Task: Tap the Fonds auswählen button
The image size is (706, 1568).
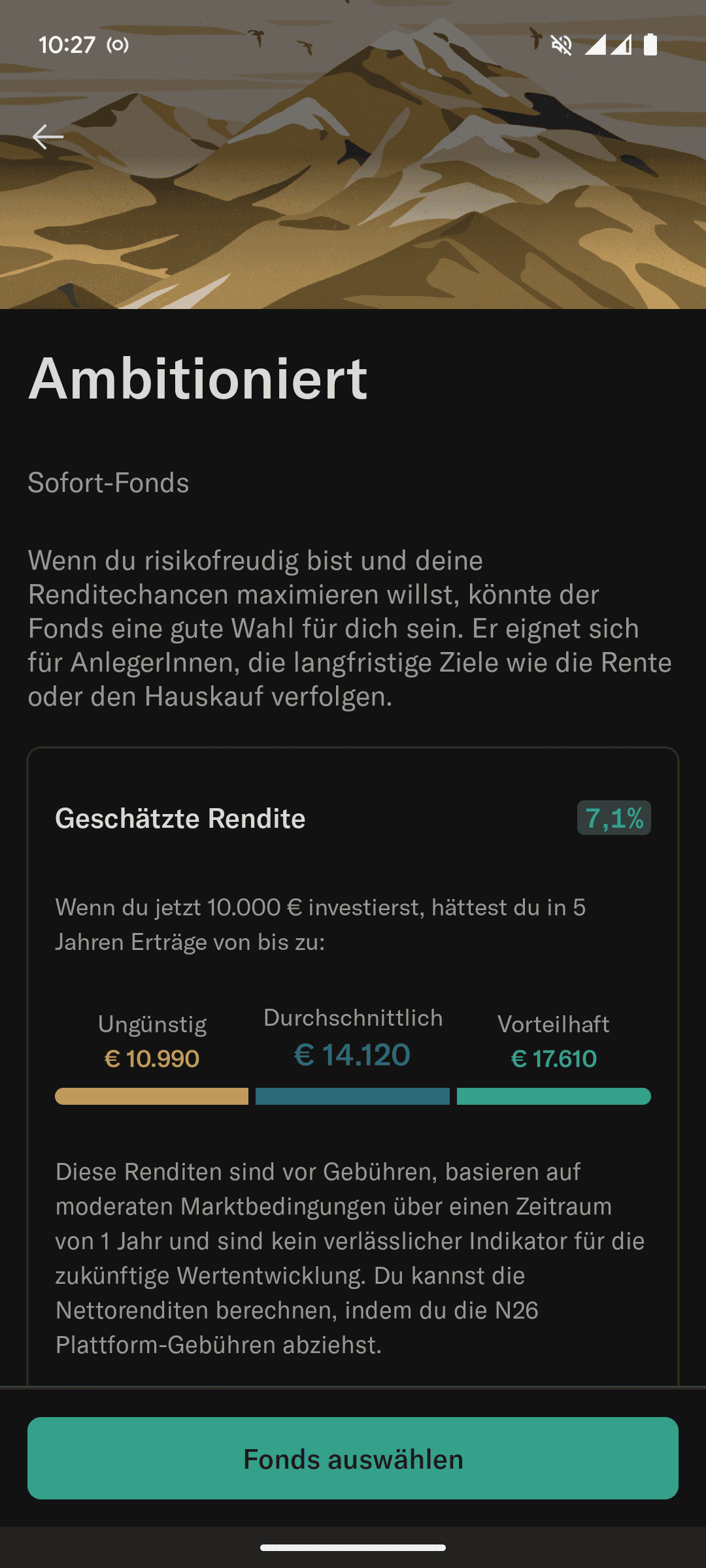Action: 353,1458
